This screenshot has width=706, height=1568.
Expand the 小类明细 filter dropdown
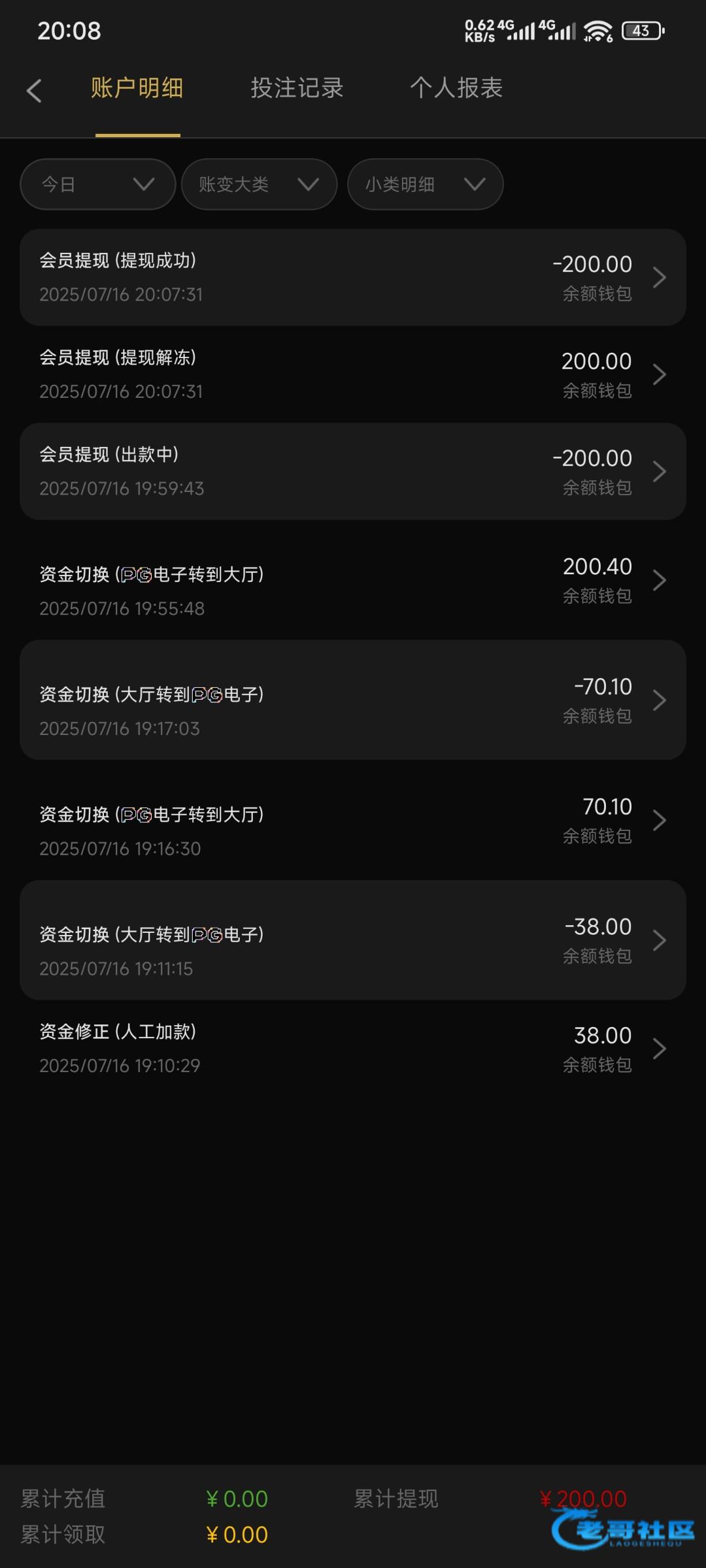pyautogui.click(x=426, y=184)
